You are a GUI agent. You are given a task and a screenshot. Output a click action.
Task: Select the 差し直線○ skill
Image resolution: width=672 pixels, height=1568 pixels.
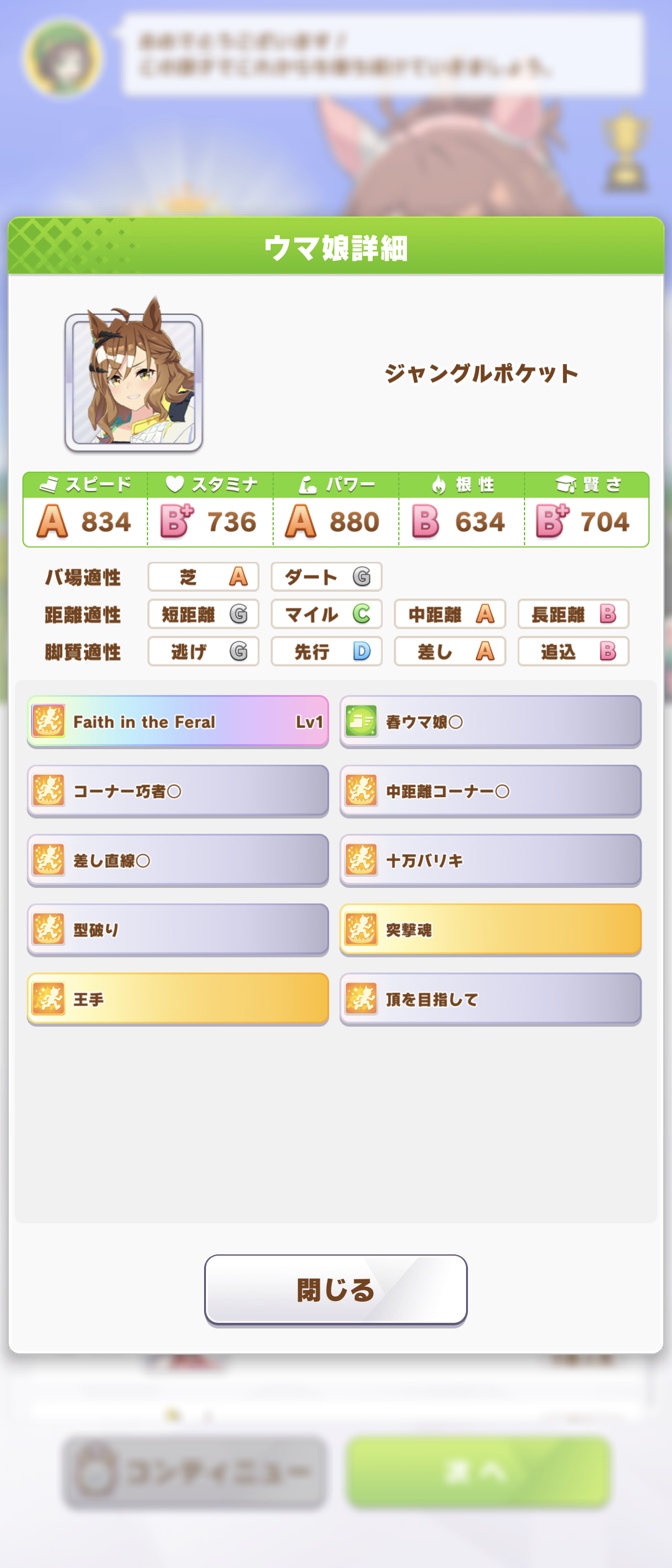(x=178, y=861)
